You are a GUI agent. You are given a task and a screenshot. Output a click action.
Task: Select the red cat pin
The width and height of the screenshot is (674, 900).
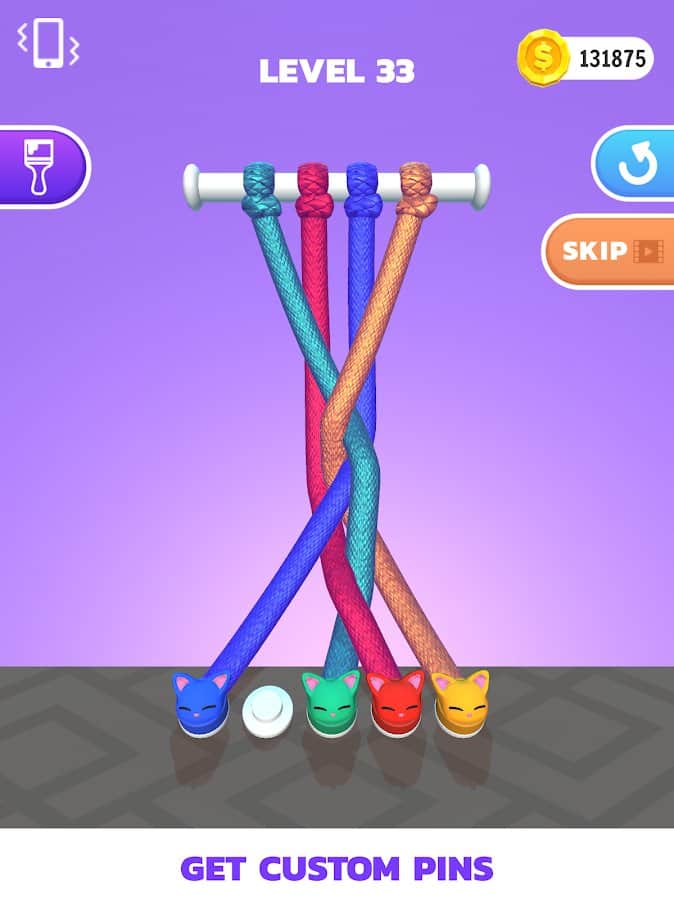click(x=395, y=703)
